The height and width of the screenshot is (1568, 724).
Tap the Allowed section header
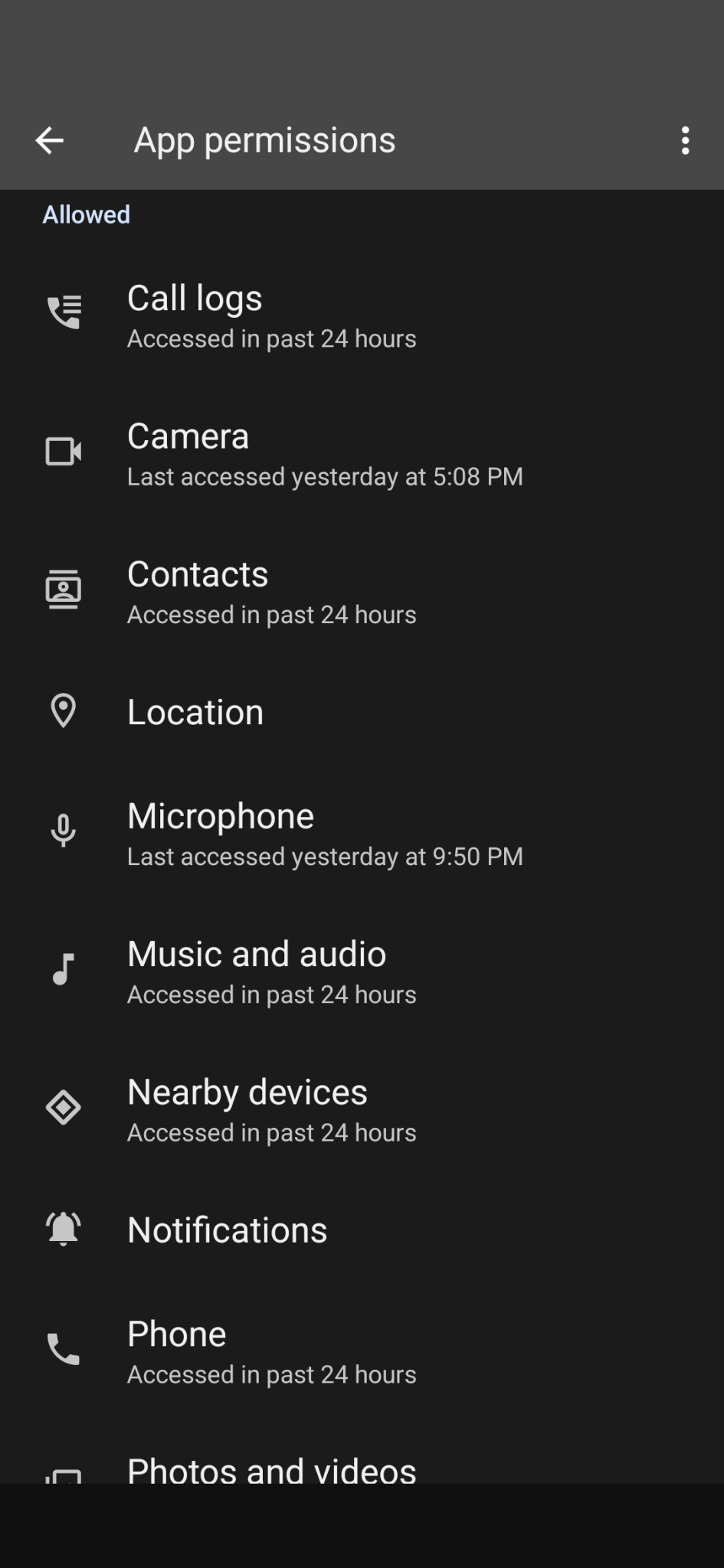pos(86,214)
